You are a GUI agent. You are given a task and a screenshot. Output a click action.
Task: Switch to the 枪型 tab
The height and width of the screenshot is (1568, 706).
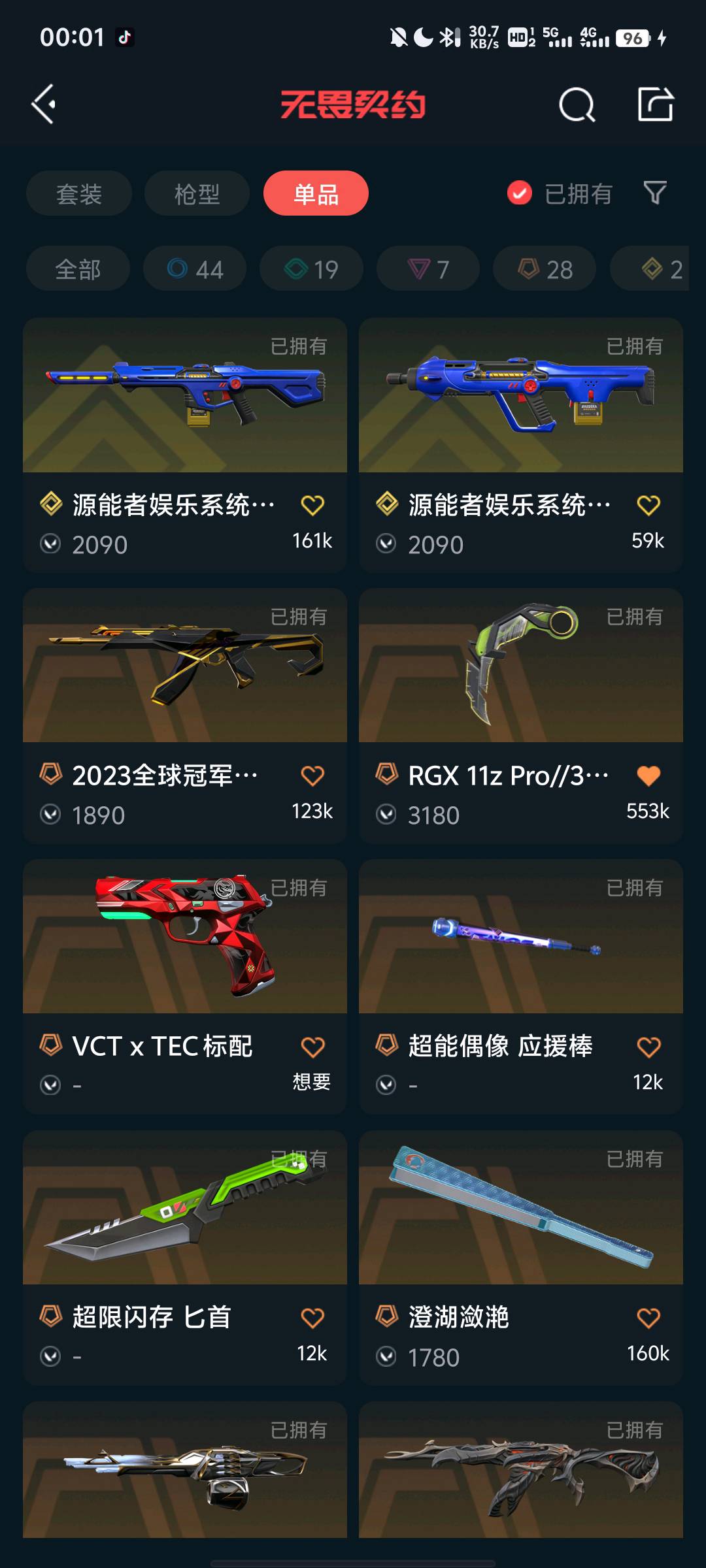197,193
